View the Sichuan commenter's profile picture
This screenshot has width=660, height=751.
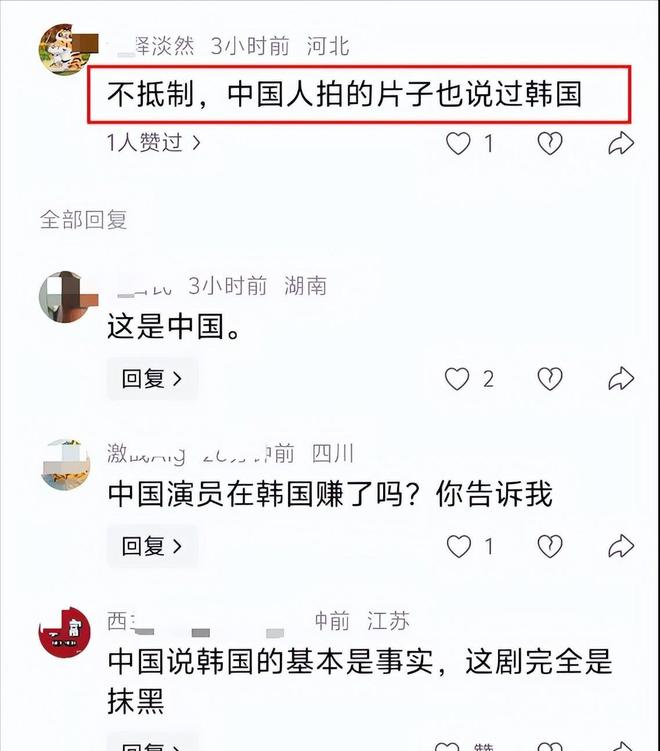[64, 464]
